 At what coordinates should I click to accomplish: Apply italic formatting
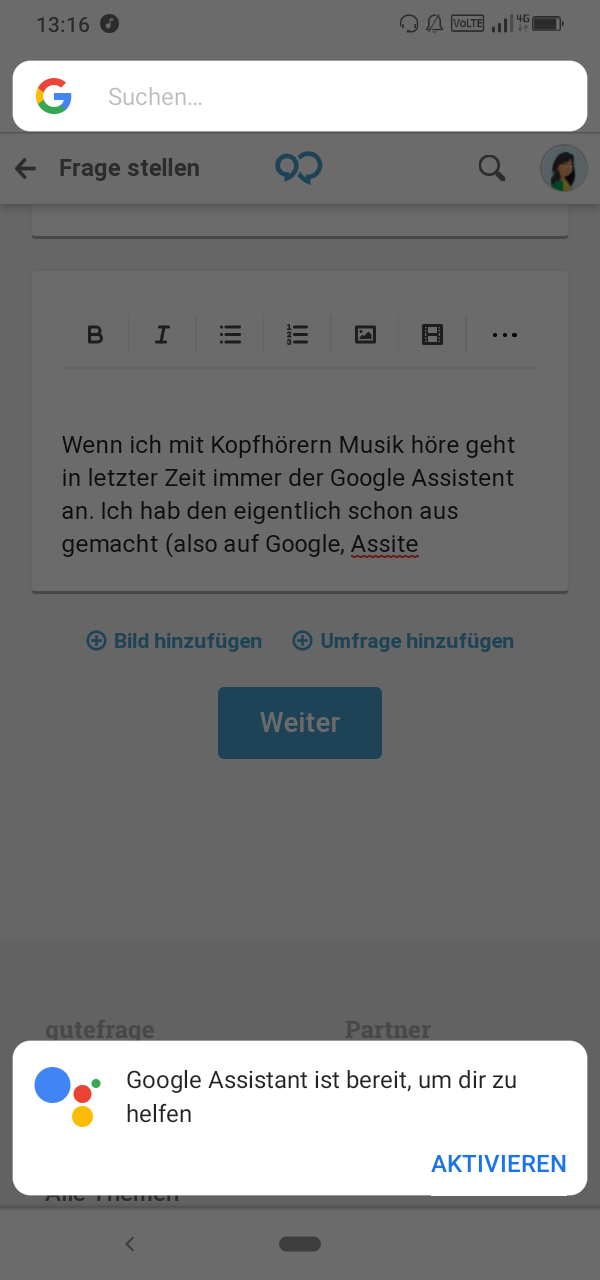(162, 335)
